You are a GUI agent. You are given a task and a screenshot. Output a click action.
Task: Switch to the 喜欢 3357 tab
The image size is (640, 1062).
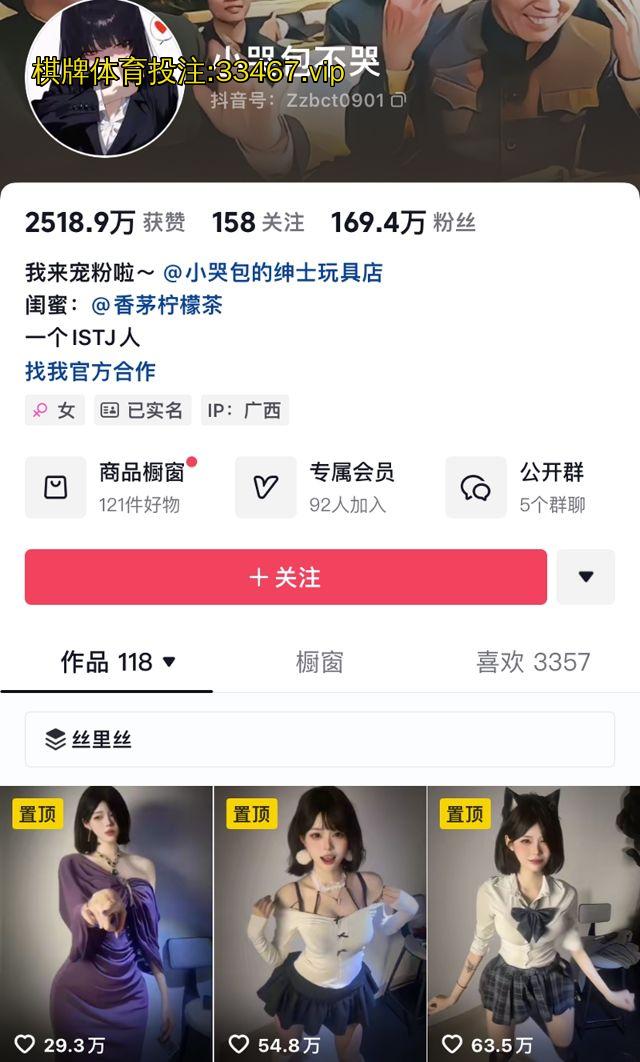point(533,661)
